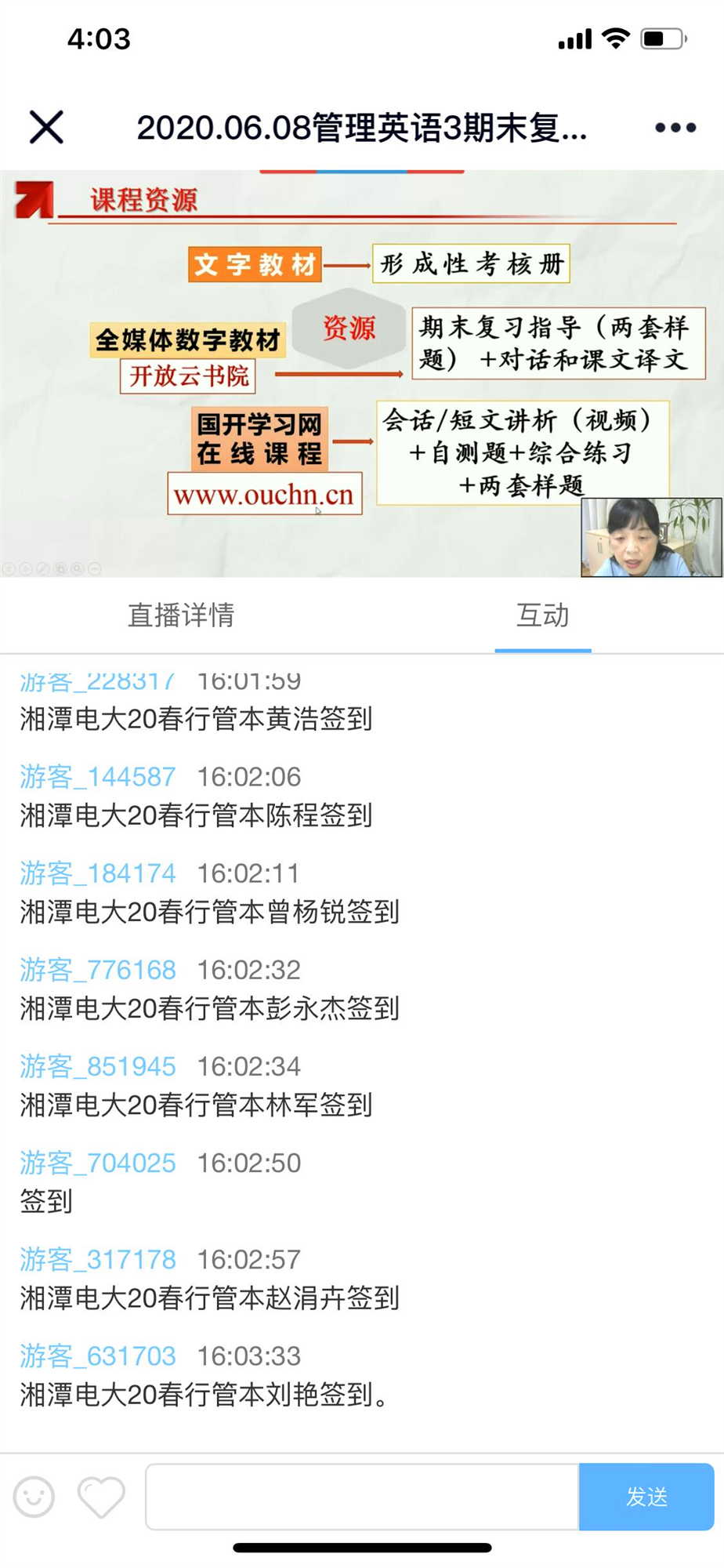Viewport: 724px width, 1568px height.
Task: Select the 互动 tab
Action: [542, 615]
